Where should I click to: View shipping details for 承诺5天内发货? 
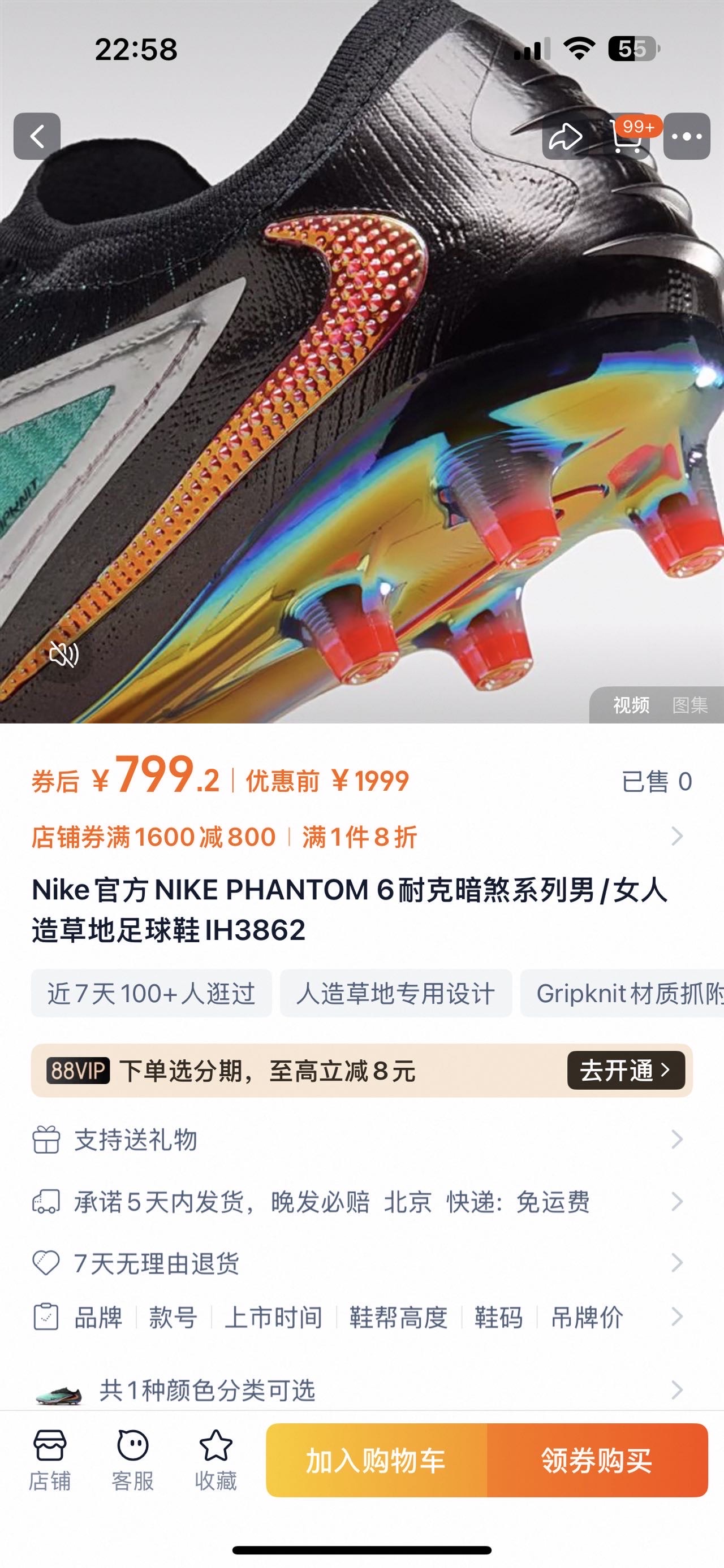(361, 1202)
